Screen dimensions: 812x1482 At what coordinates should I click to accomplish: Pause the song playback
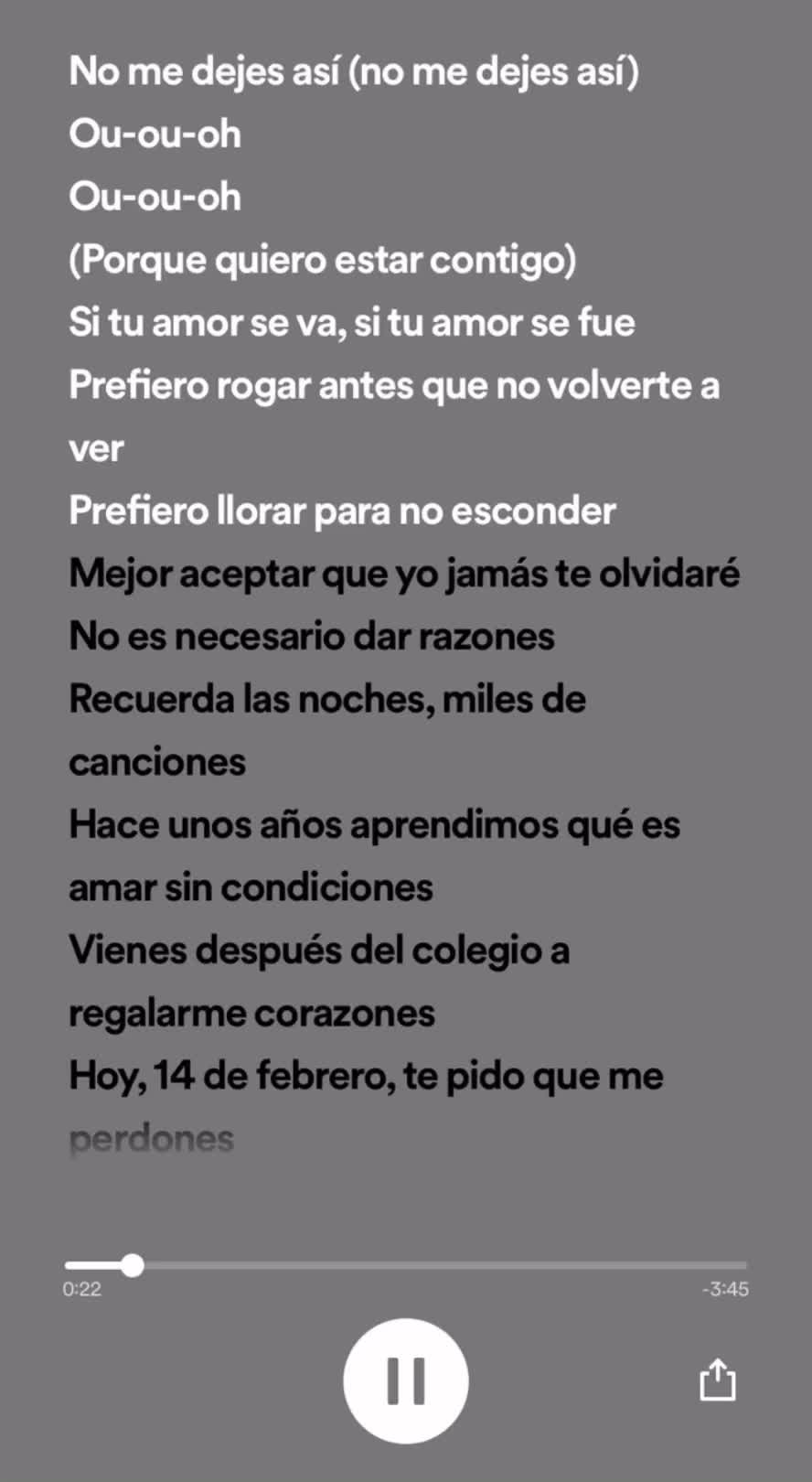pos(405,1380)
